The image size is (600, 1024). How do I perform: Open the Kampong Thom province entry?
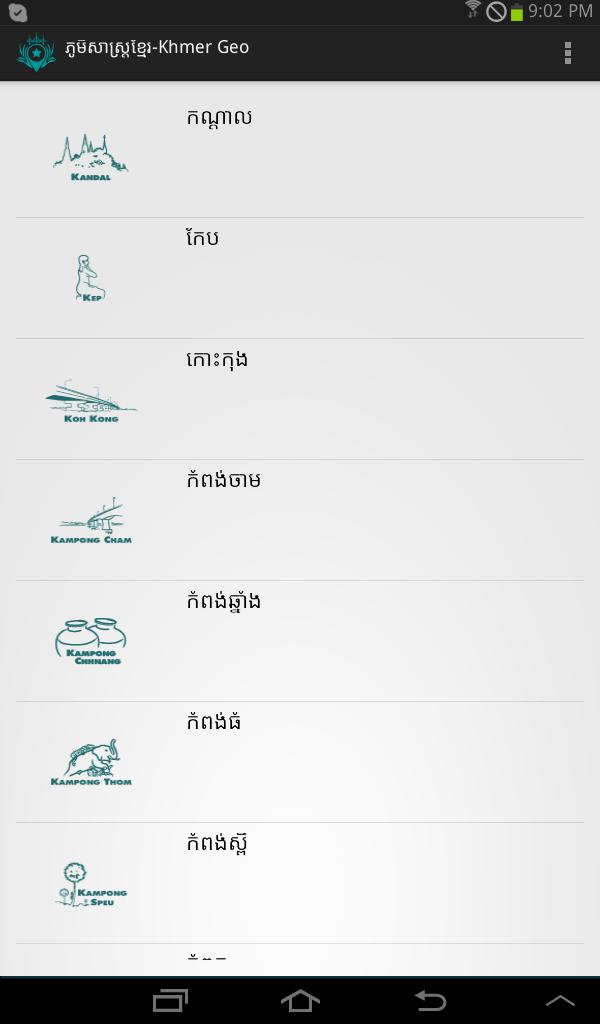(x=300, y=762)
